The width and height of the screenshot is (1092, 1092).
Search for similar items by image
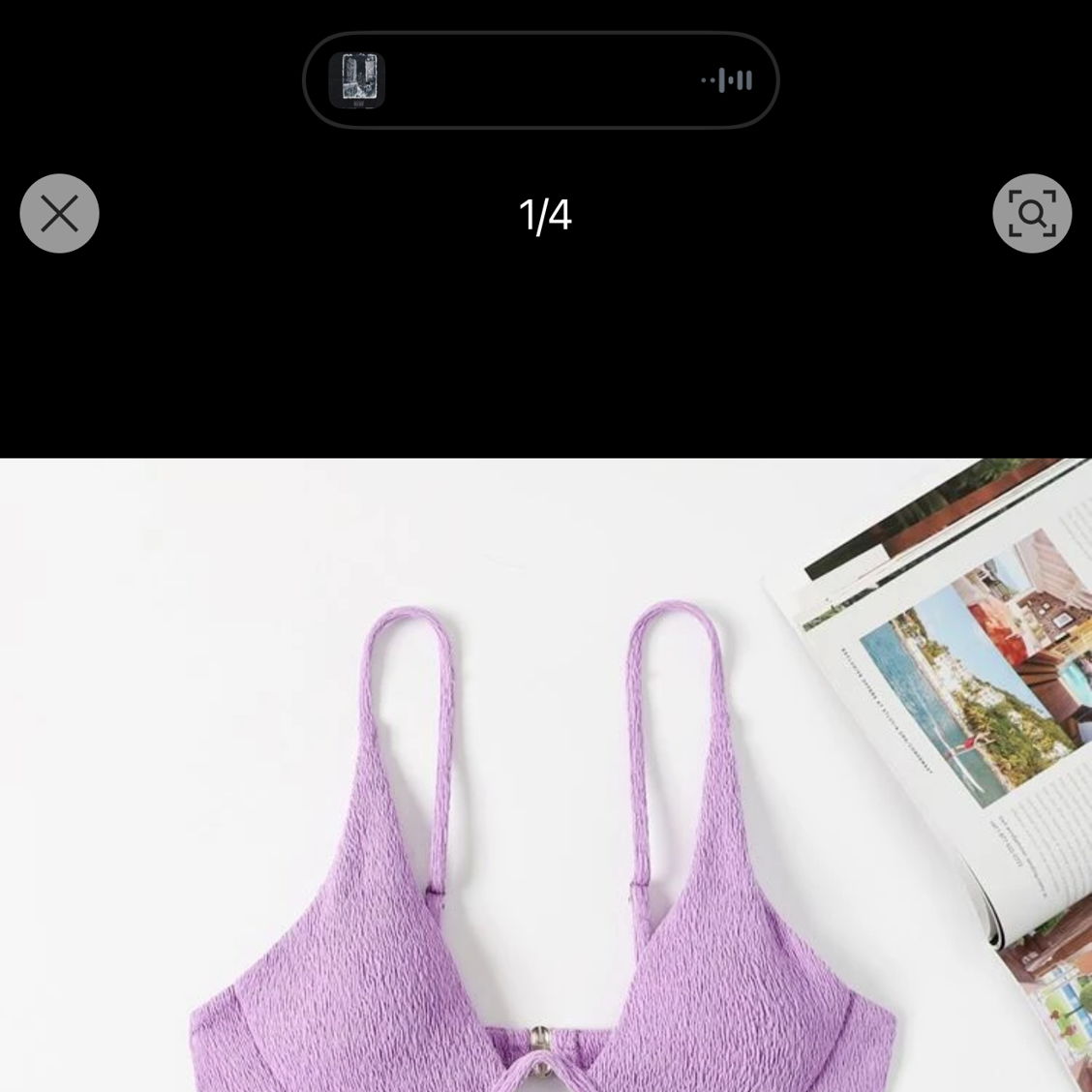coord(1031,214)
